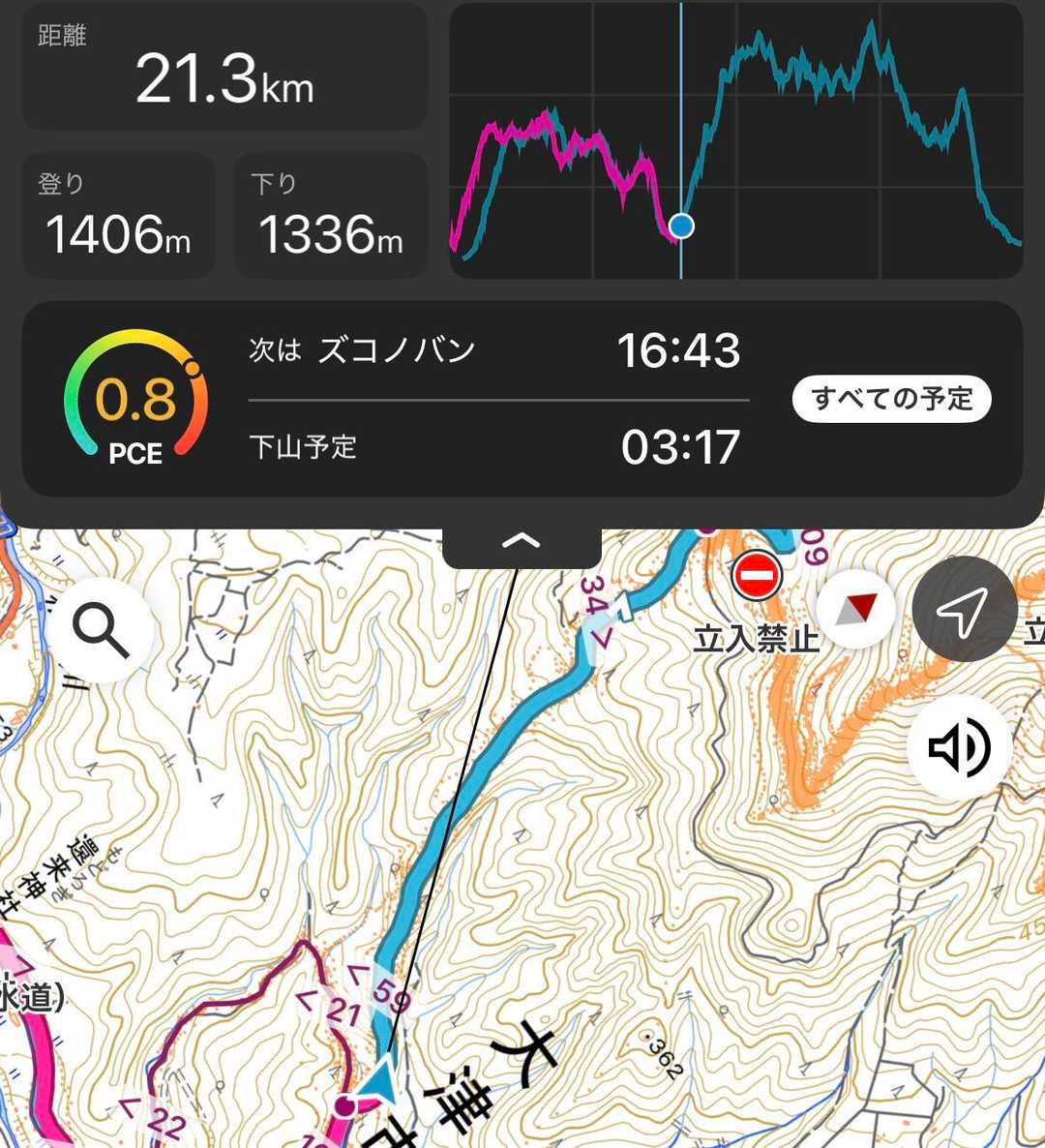This screenshot has height=1148, width=1045.
Task: Center map on current location arrow
Action: (x=964, y=610)
